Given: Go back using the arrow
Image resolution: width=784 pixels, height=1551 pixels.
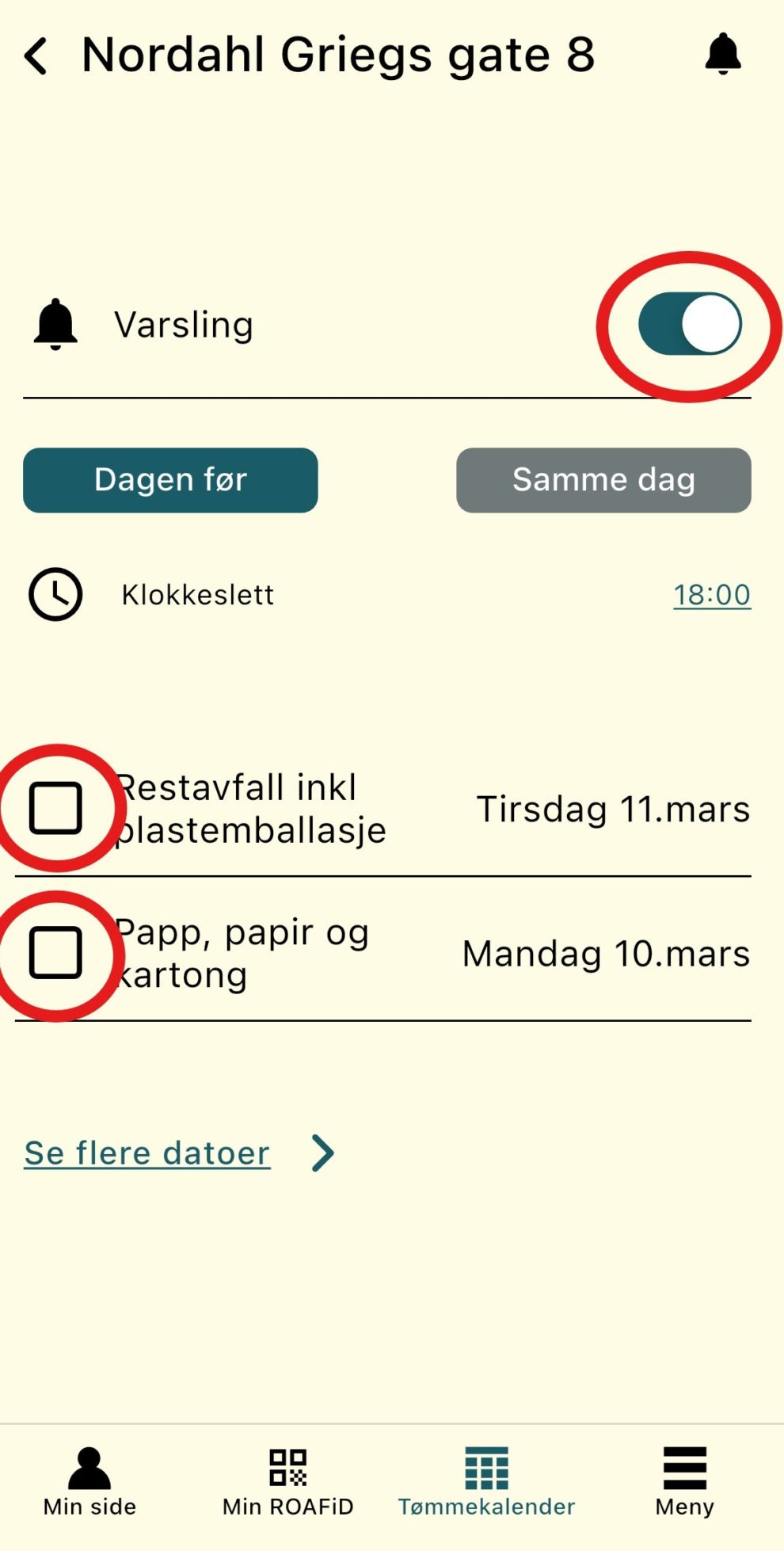Looking at the screenshot, I should 36,56.
